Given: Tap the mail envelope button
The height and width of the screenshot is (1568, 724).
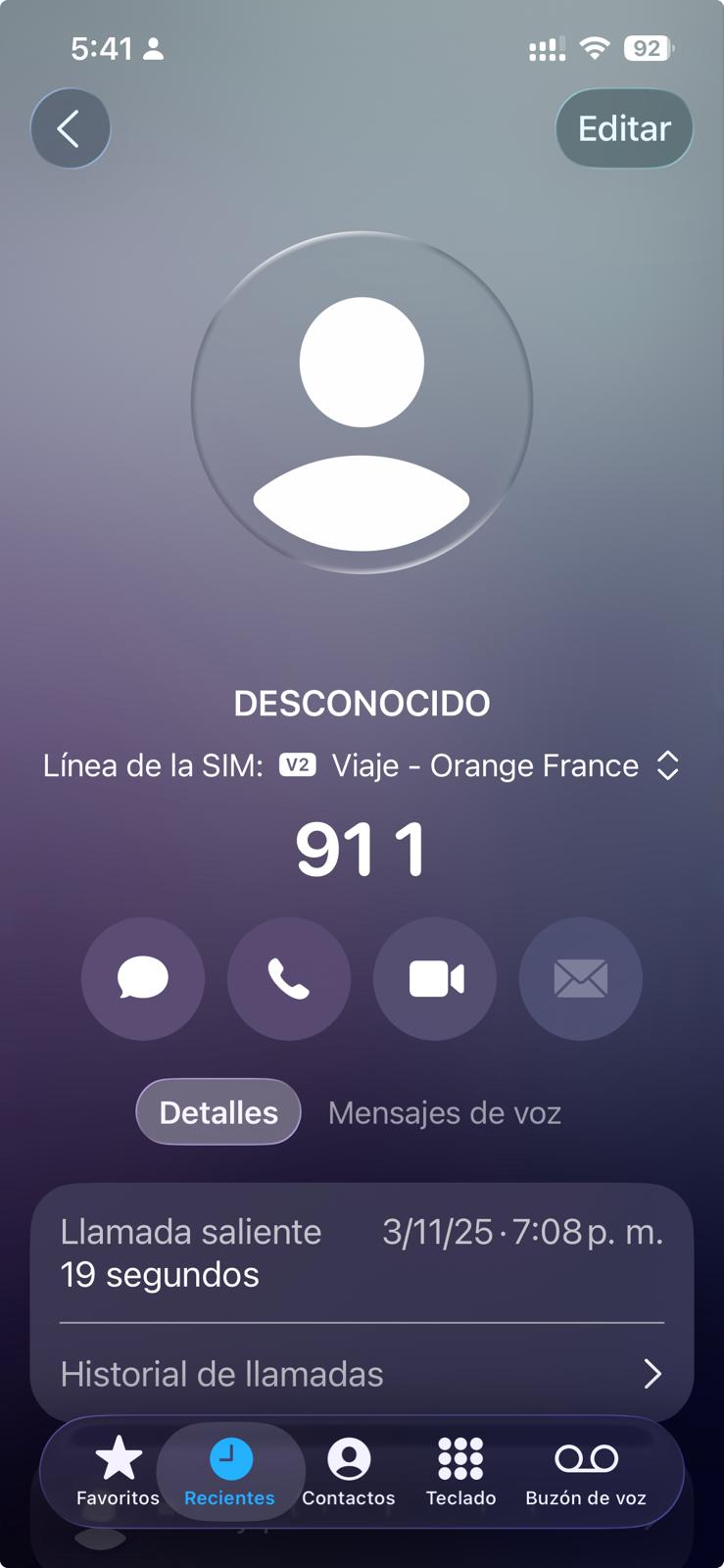Looking at the screenshot, I should (580, 978).
